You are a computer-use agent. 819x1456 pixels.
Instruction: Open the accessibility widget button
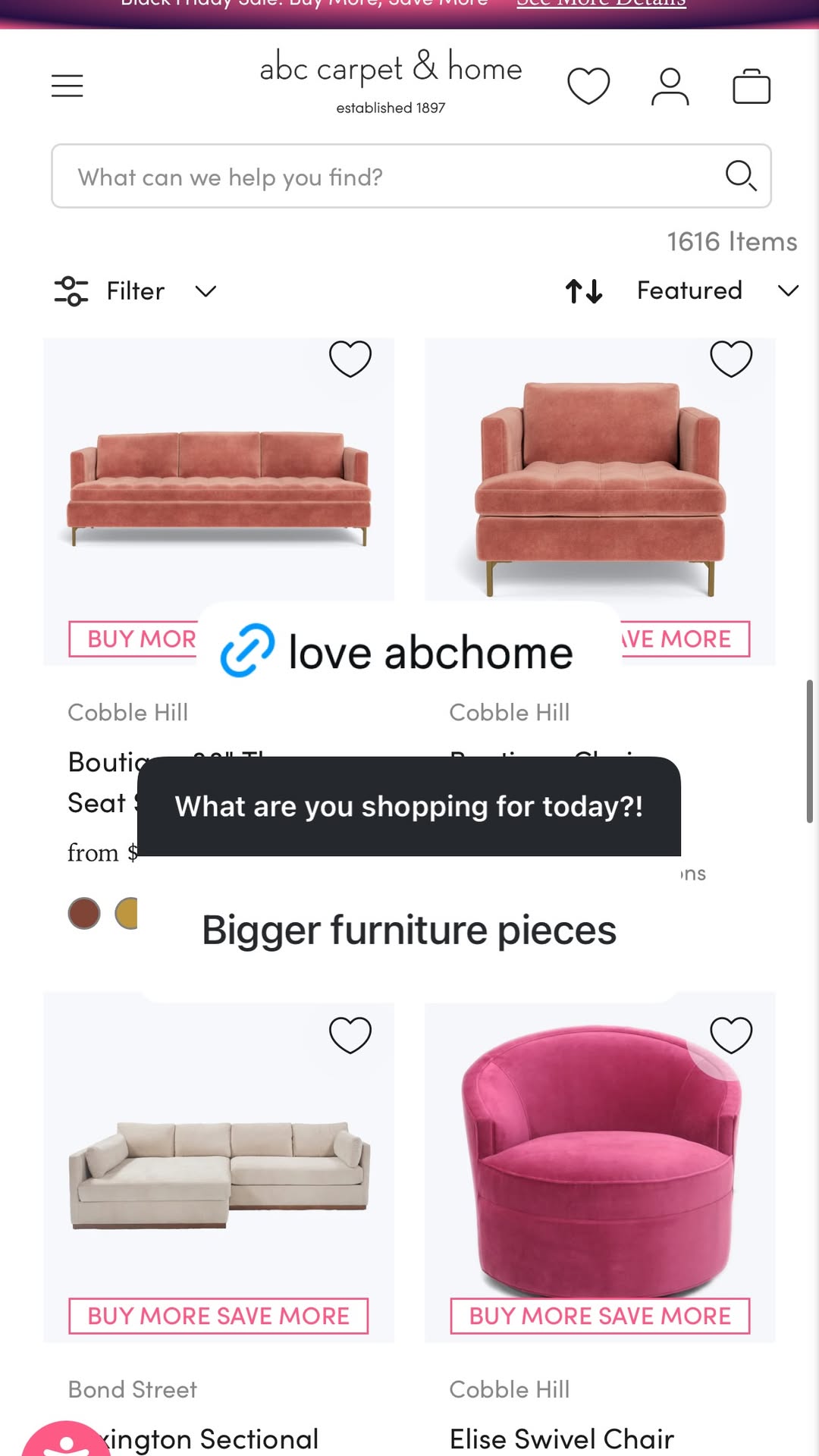(x=66, y=1441)
